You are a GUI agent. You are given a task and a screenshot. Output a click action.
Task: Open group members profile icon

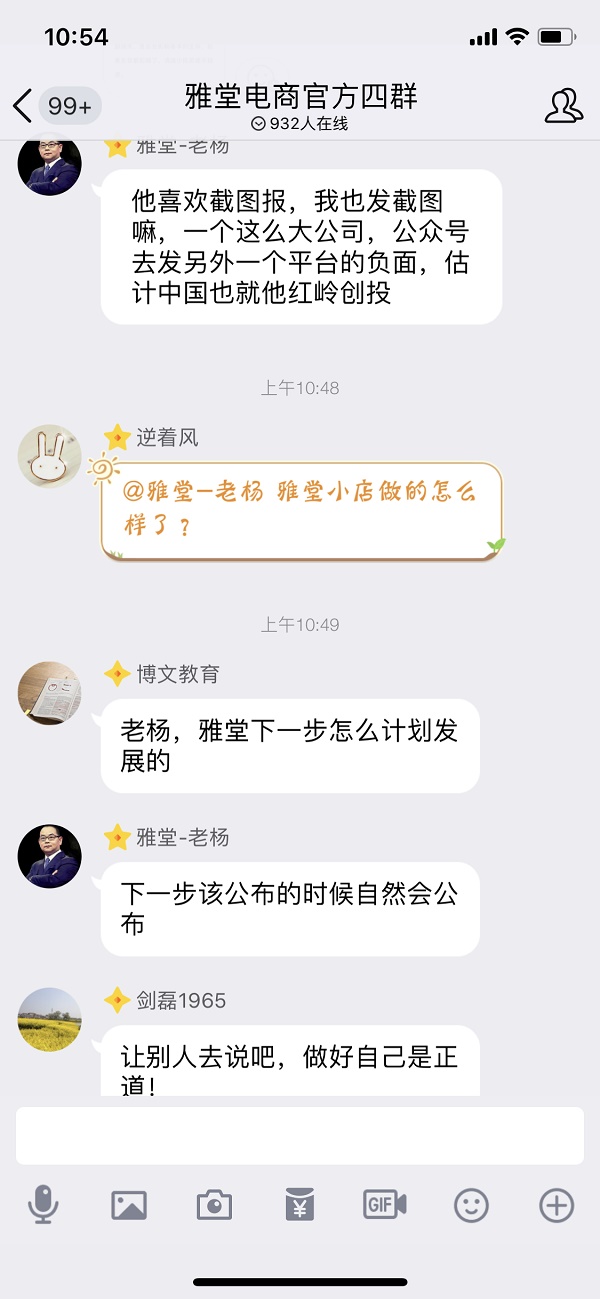pyautogui.click(x=563, y=106)
